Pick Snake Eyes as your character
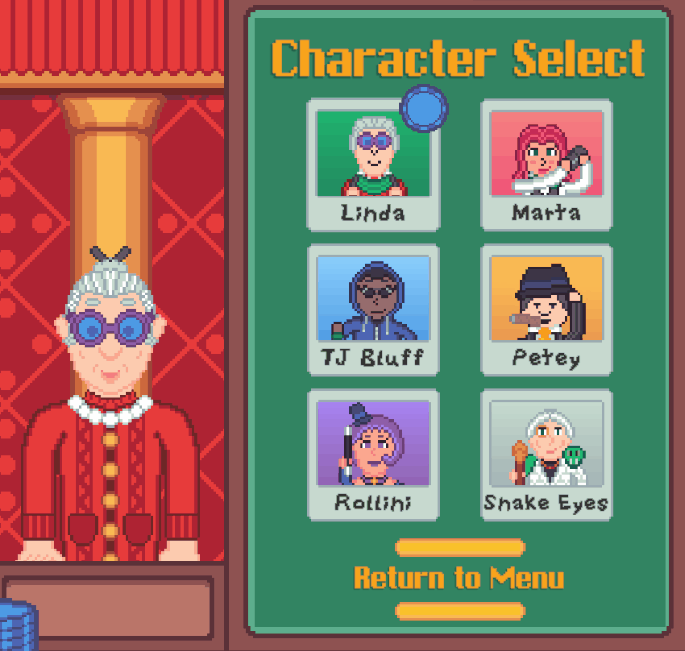Image resolution: width=685 pixels, height=651 pixels. 546,455
